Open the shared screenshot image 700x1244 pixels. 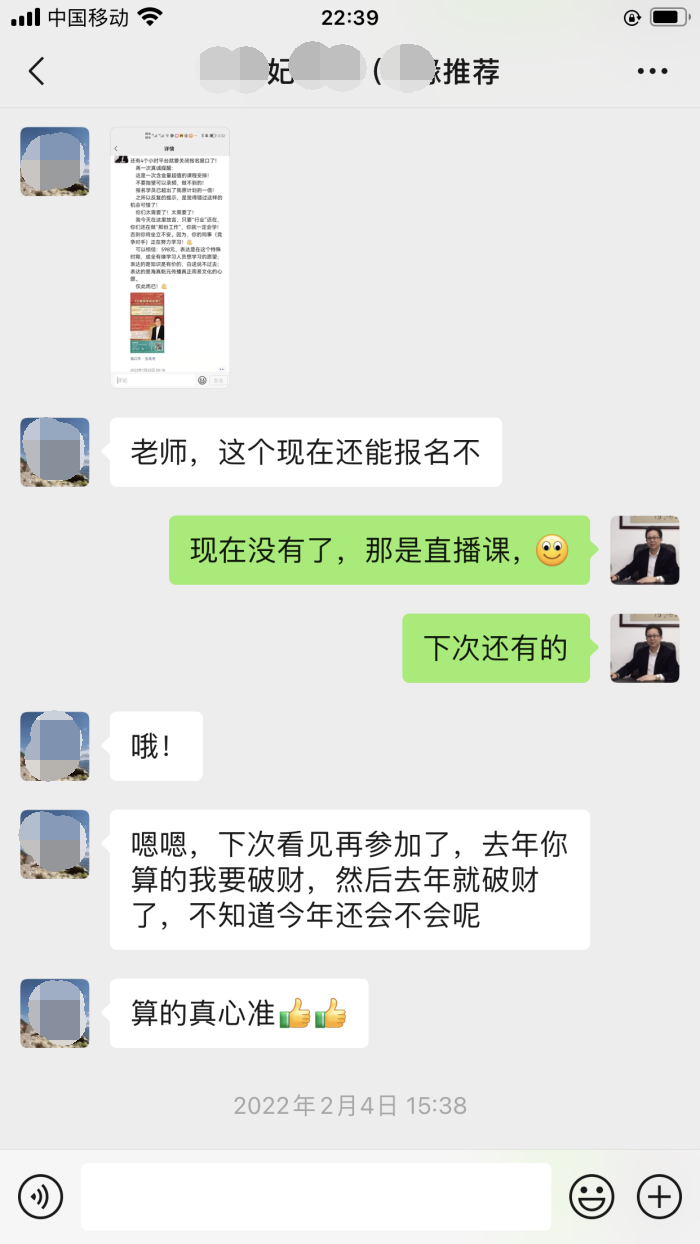170,257
